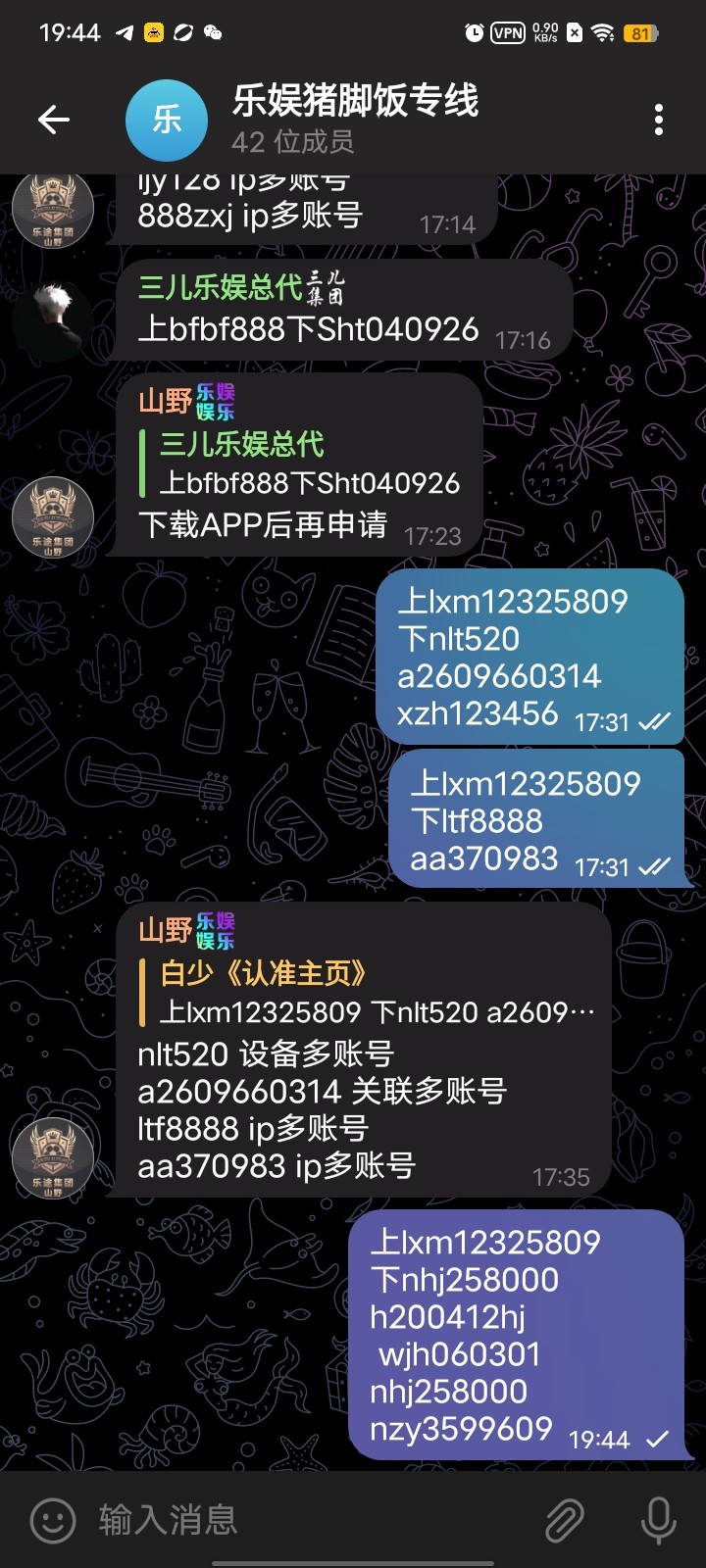Screen dimensions: 706x1568
Task: Jump to quoted 三儿乐娱总代 message in reply
Action: [x=309, y=464]
